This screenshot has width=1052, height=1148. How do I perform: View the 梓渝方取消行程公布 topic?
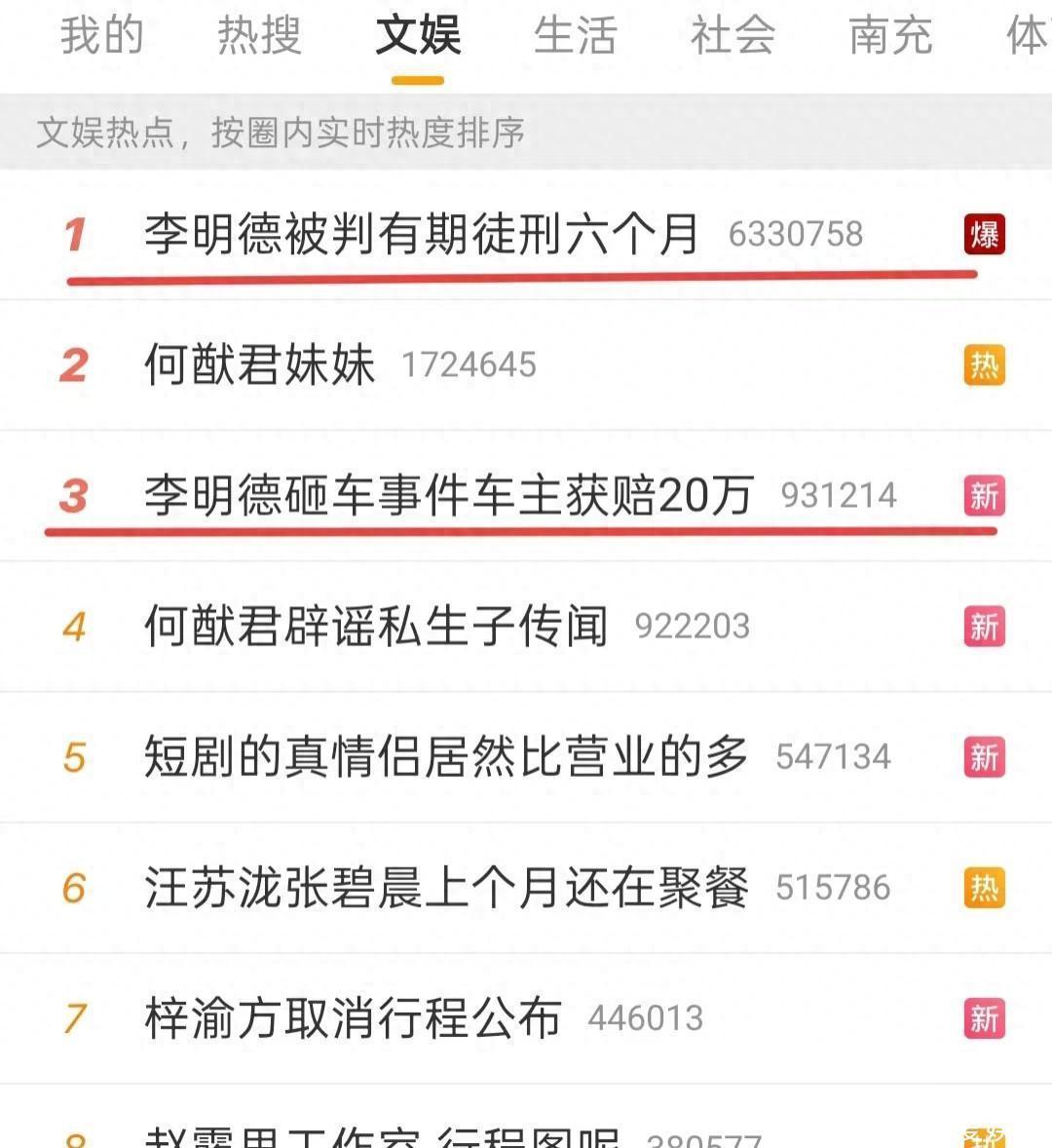pyautogui.click(x=353, y=1017)
